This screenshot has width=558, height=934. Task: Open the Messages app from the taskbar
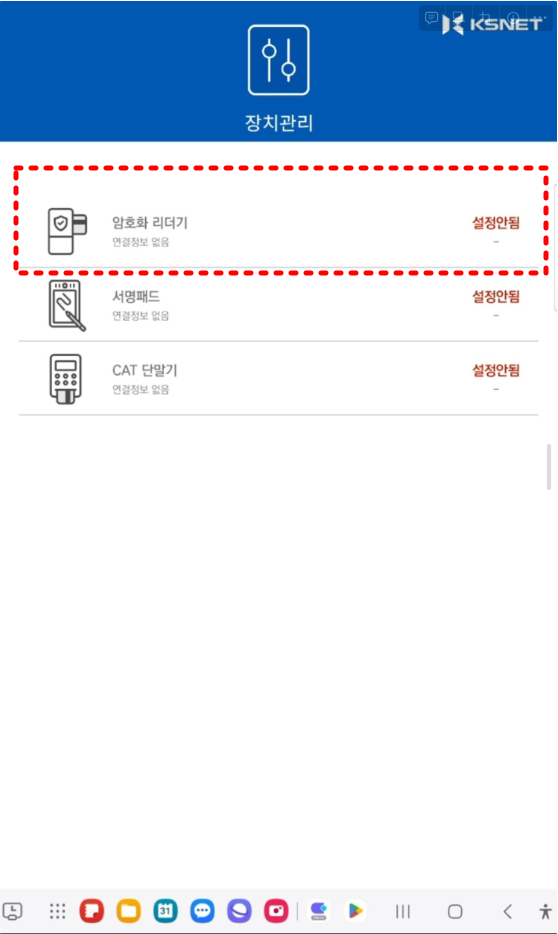[x=202, y=911]
